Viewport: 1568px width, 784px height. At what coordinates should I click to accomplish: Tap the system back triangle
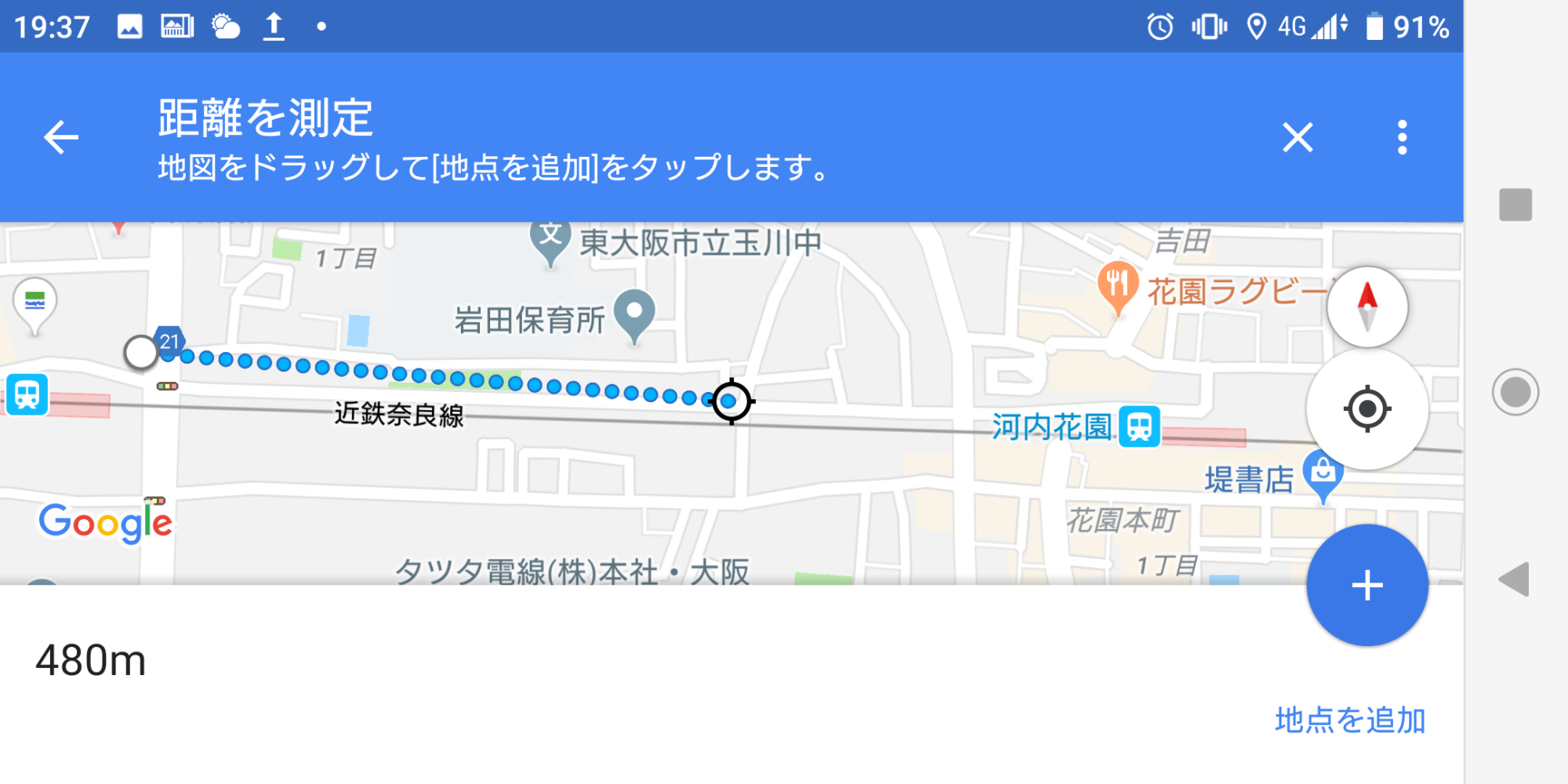1514,580
